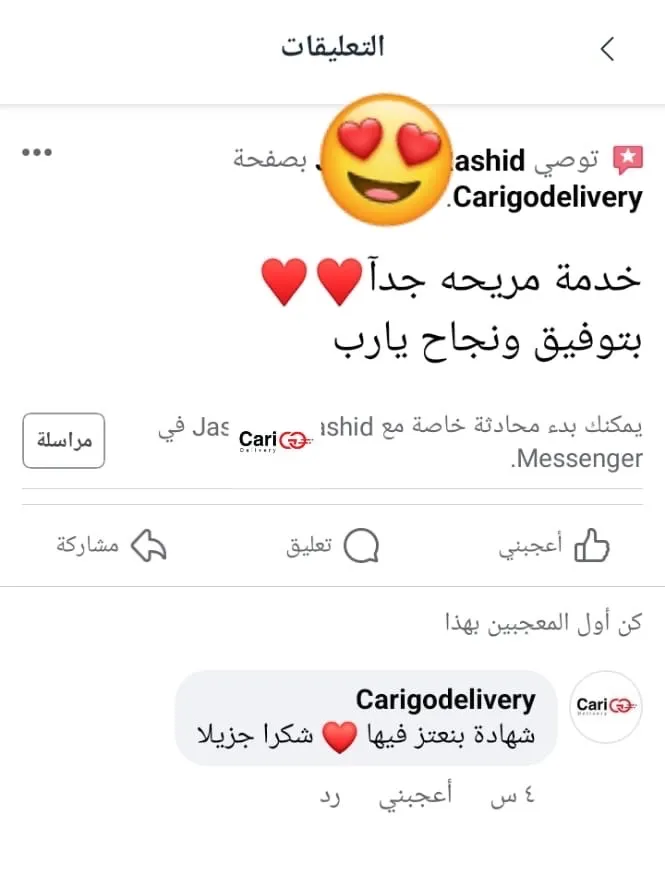
Task: Like Carigodelivery's comment via أعجبني
Action: [x=415, y=795]
